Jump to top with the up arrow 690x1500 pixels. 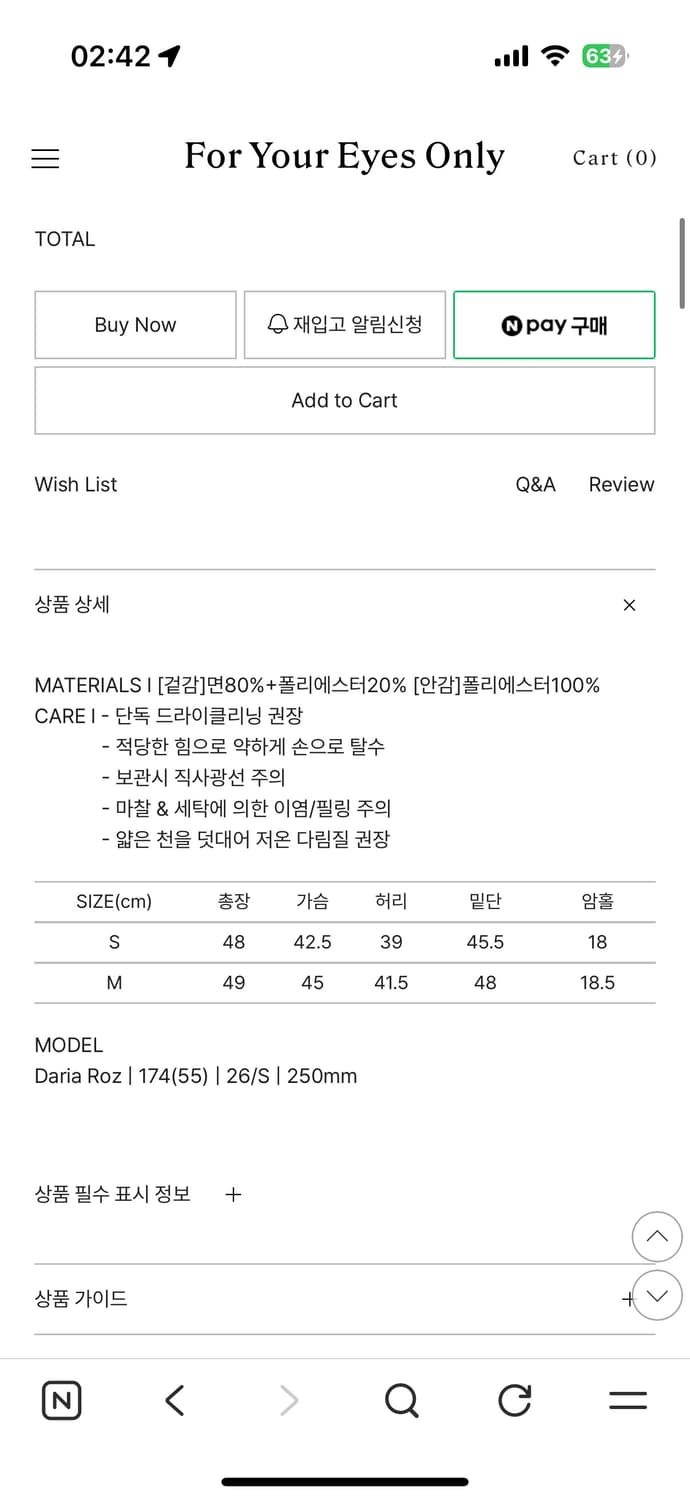657,1237
